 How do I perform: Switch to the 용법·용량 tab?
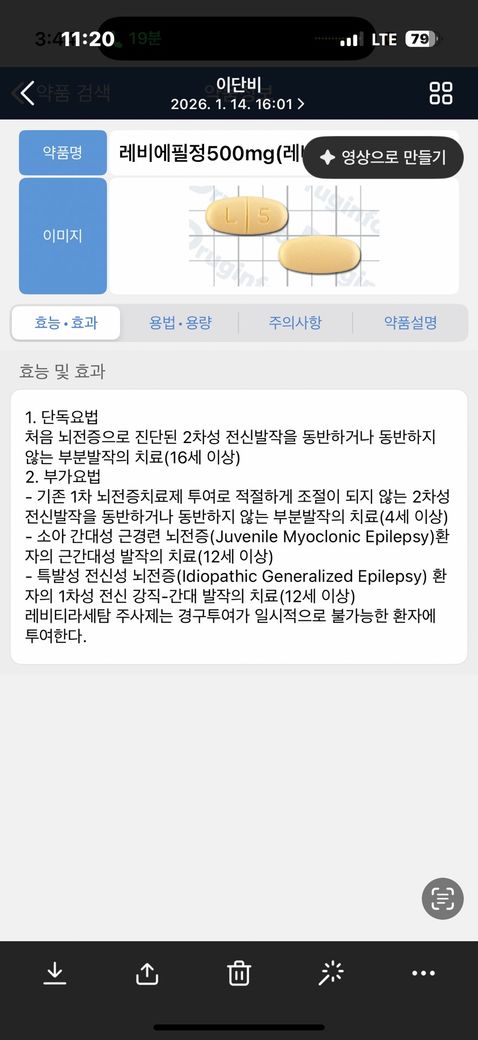(x=180, y=323)
